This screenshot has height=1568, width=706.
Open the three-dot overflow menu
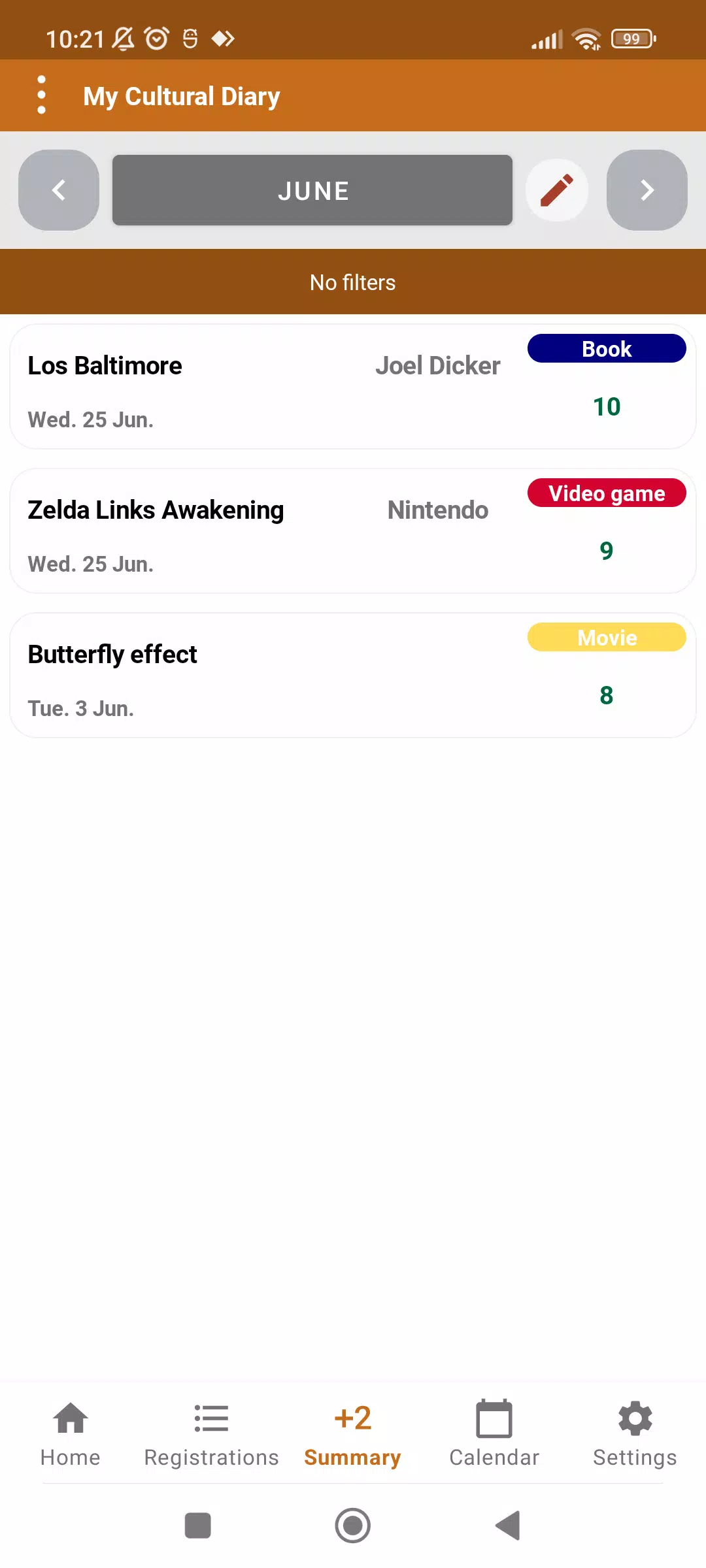pos(42,95)
